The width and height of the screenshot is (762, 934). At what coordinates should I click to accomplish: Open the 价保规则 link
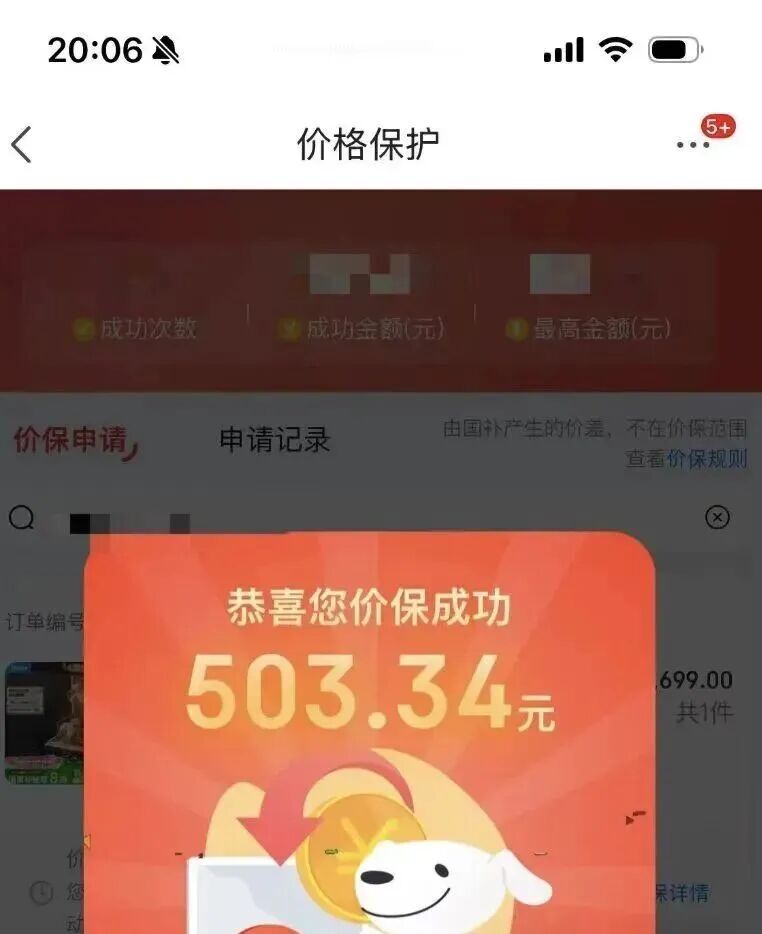tap(707, 459)
